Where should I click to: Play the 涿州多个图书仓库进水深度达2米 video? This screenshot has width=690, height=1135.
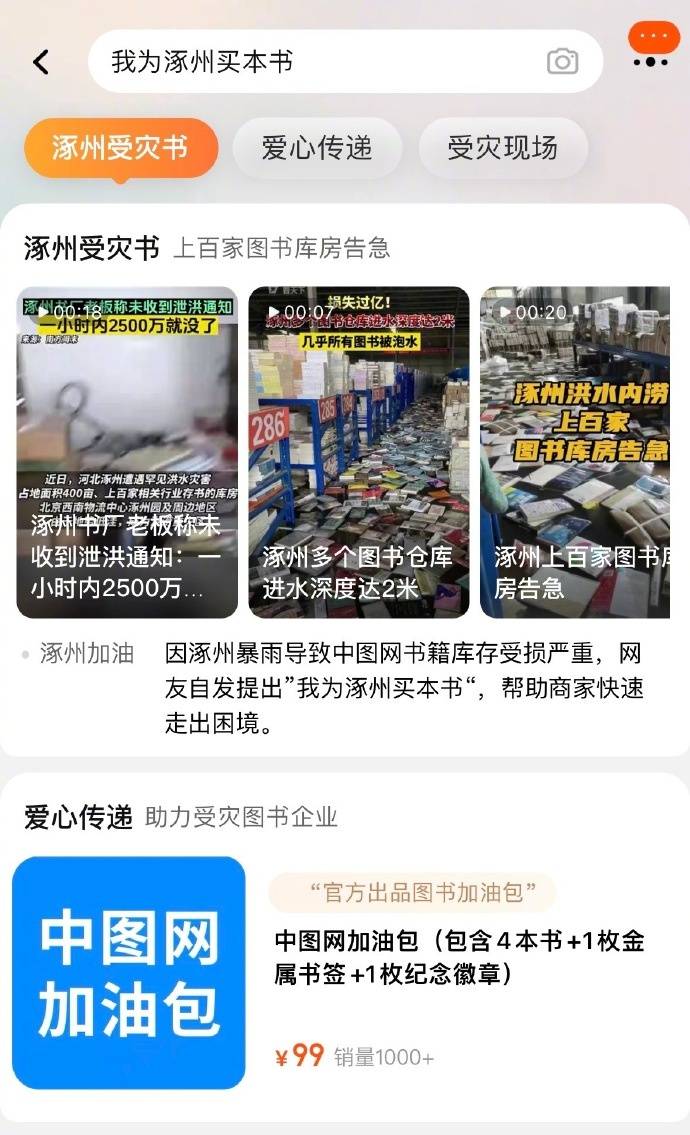point(359,452)
